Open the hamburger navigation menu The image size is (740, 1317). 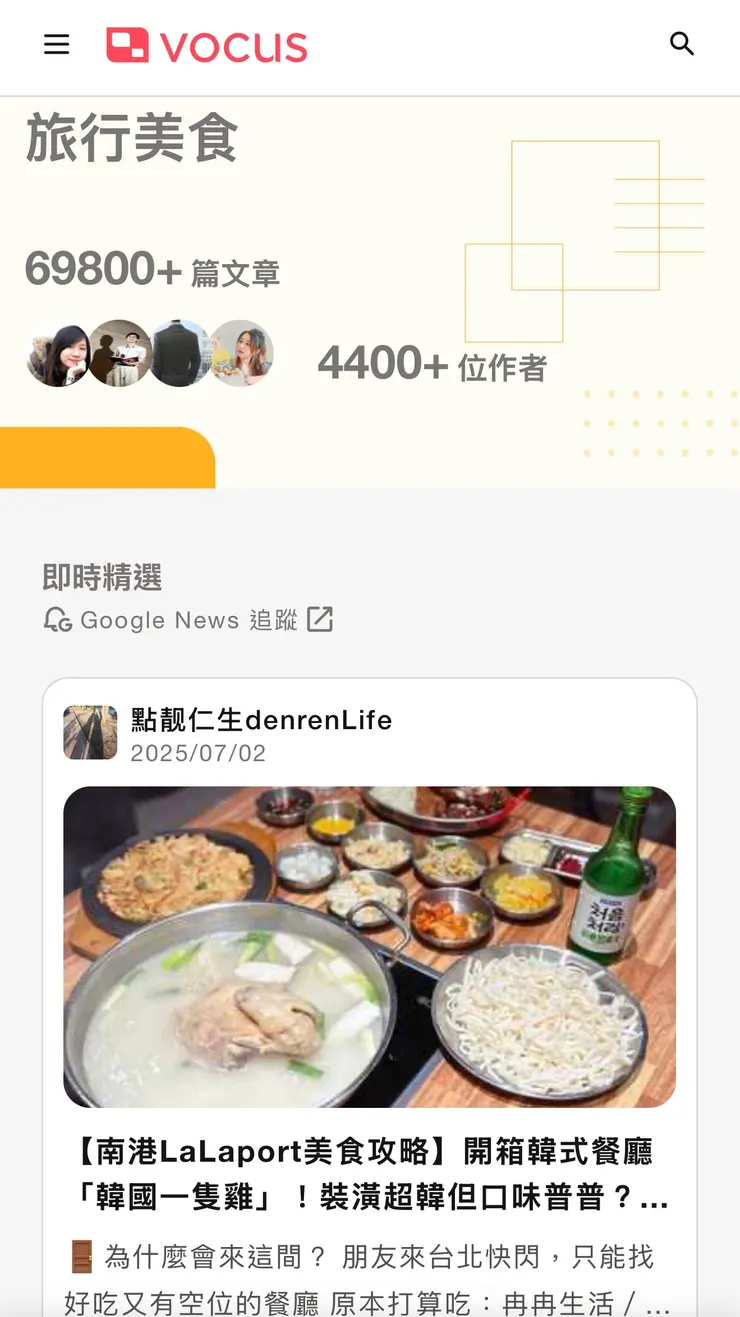click(56, 44)
